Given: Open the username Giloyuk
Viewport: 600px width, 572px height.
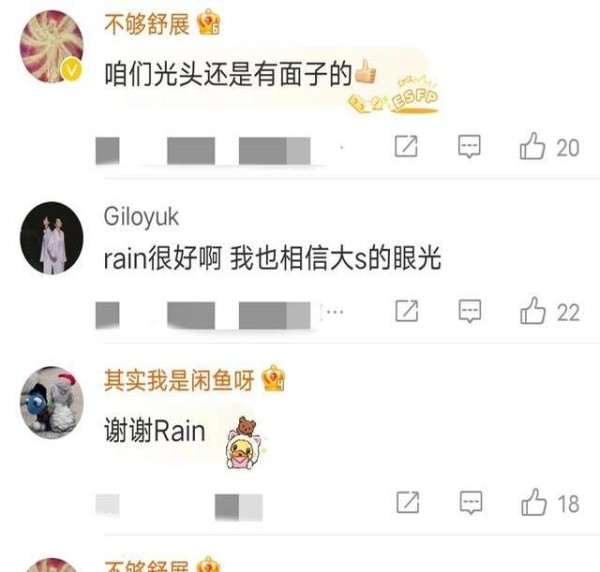Looking at the screenshot, I should [x=141, y=216].
